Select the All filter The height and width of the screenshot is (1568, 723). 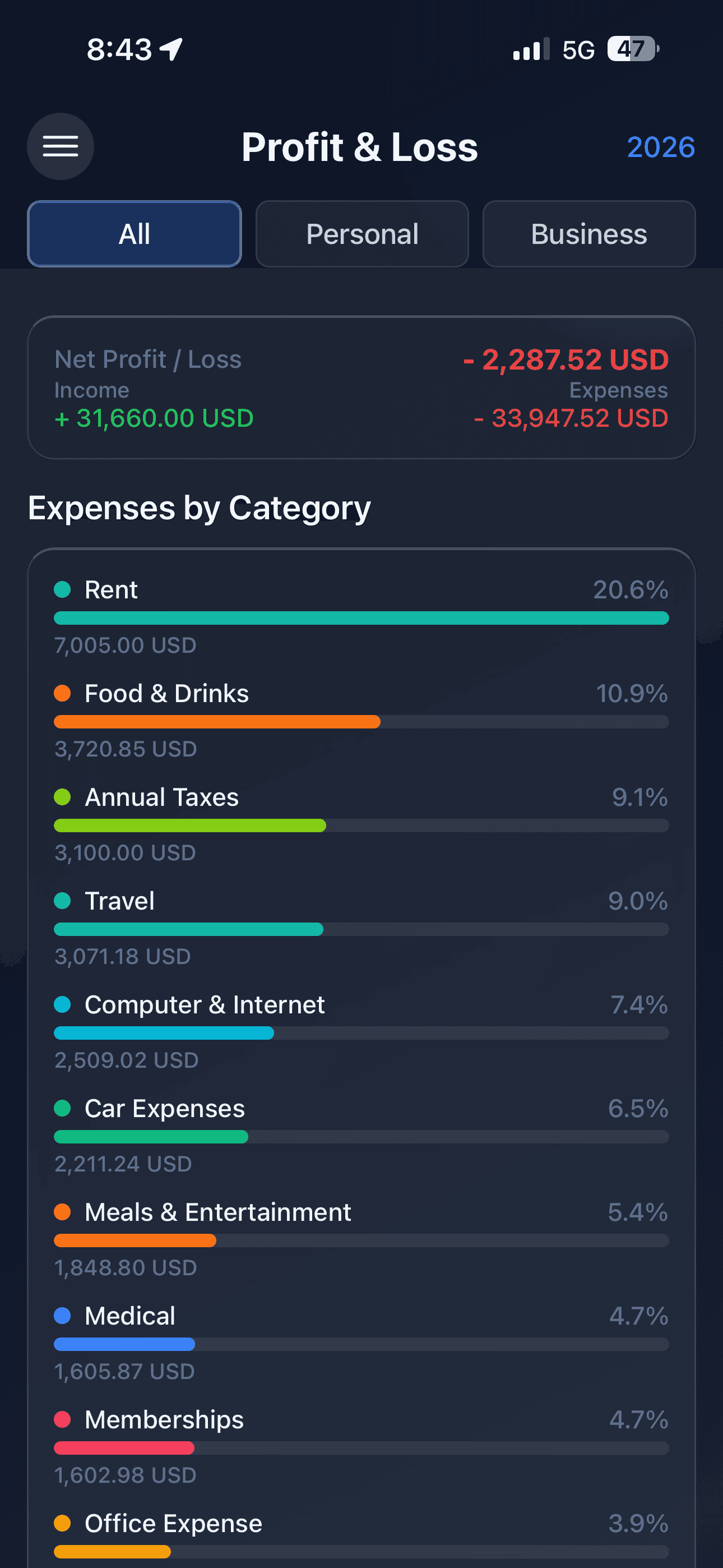(x=134, y=234)
